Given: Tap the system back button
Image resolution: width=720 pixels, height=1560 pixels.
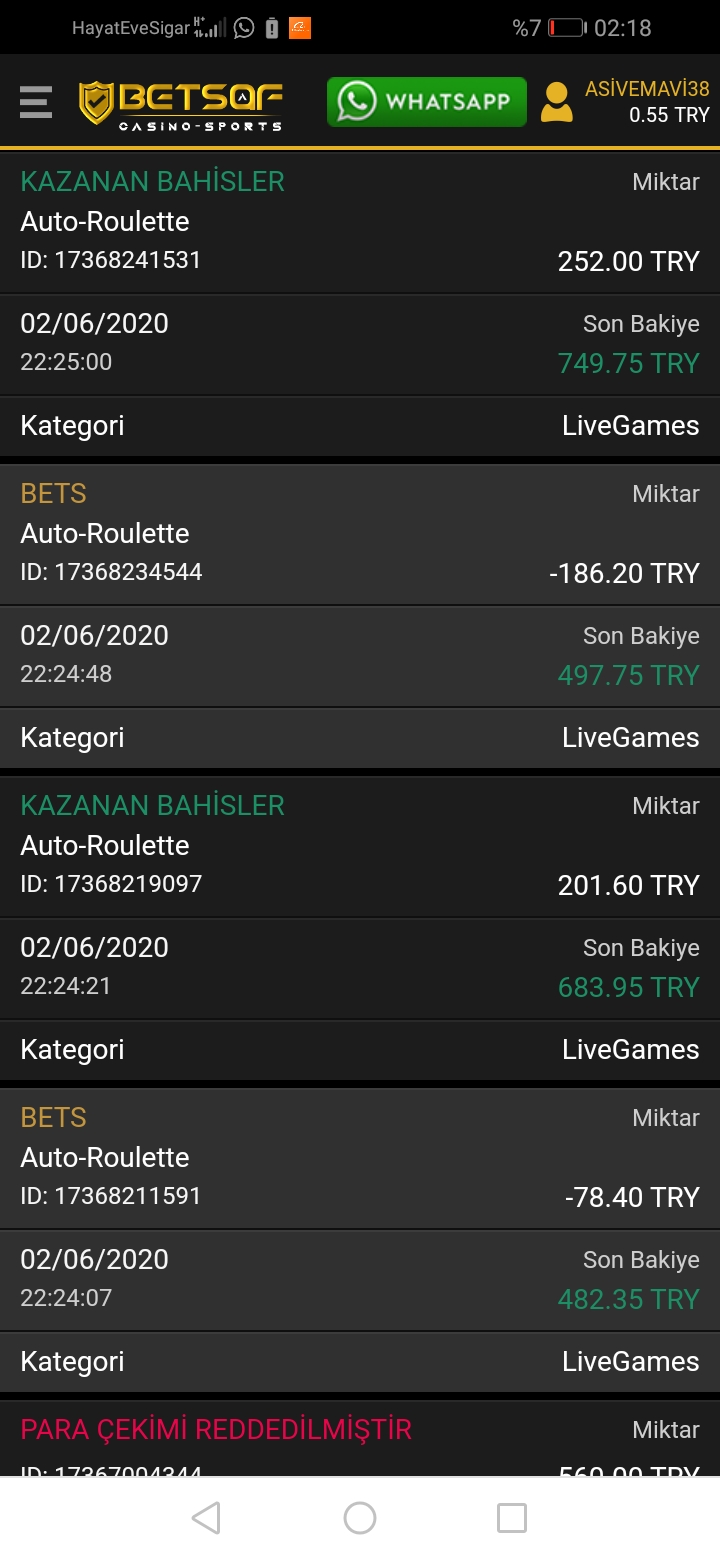Looking at the screenshot, I should [206, 1518].
